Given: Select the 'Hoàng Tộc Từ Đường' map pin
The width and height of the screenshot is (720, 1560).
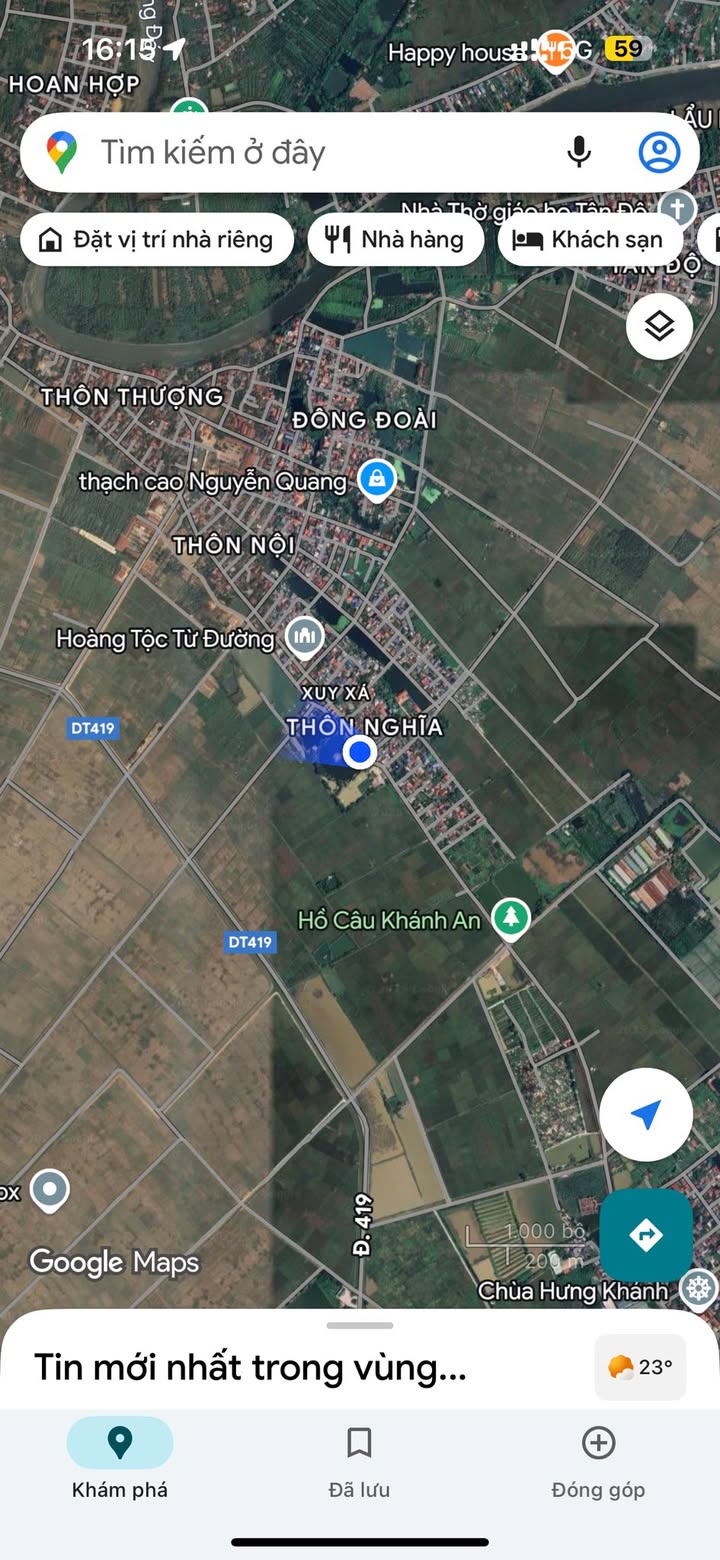Looking at the screenshot, I should 304,636.
